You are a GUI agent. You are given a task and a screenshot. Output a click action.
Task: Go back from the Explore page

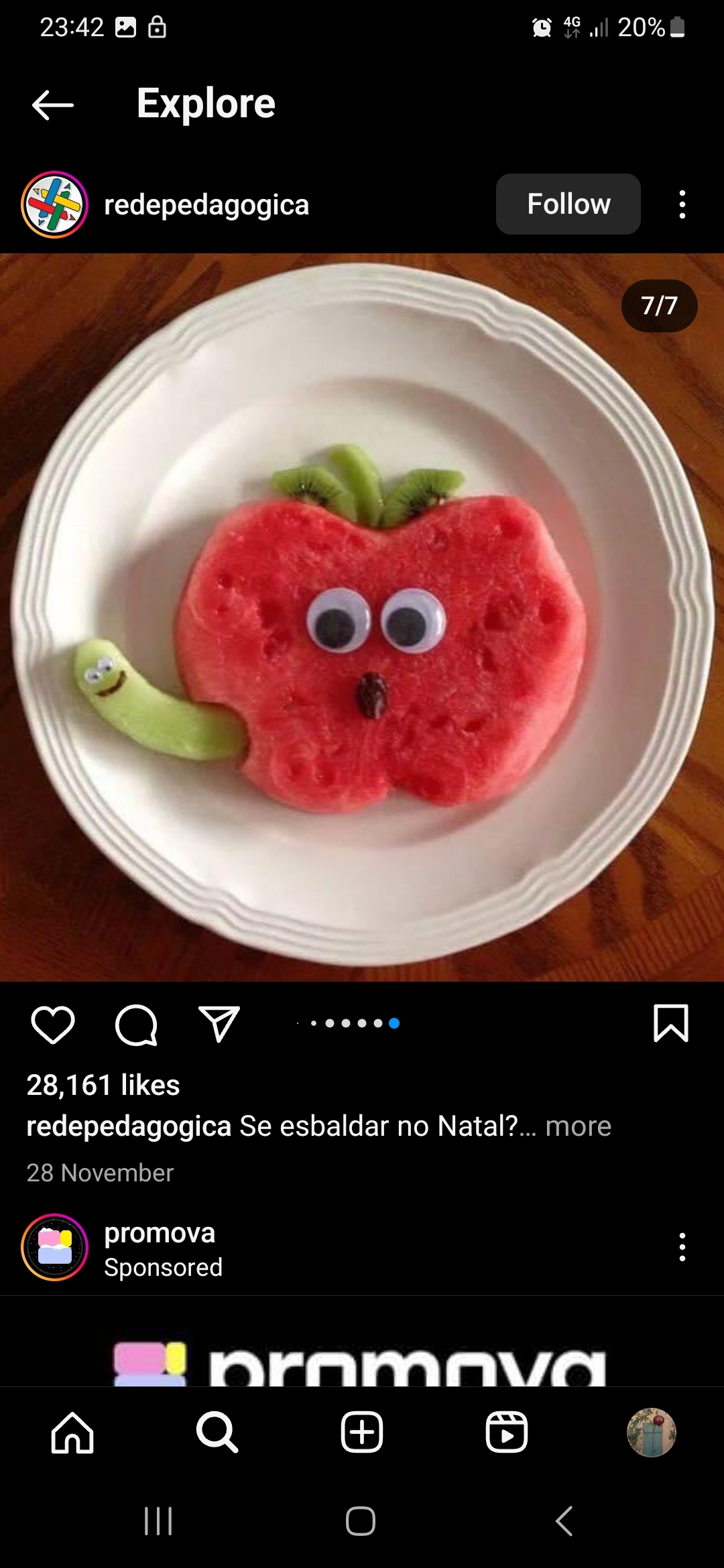coord(52,105)
